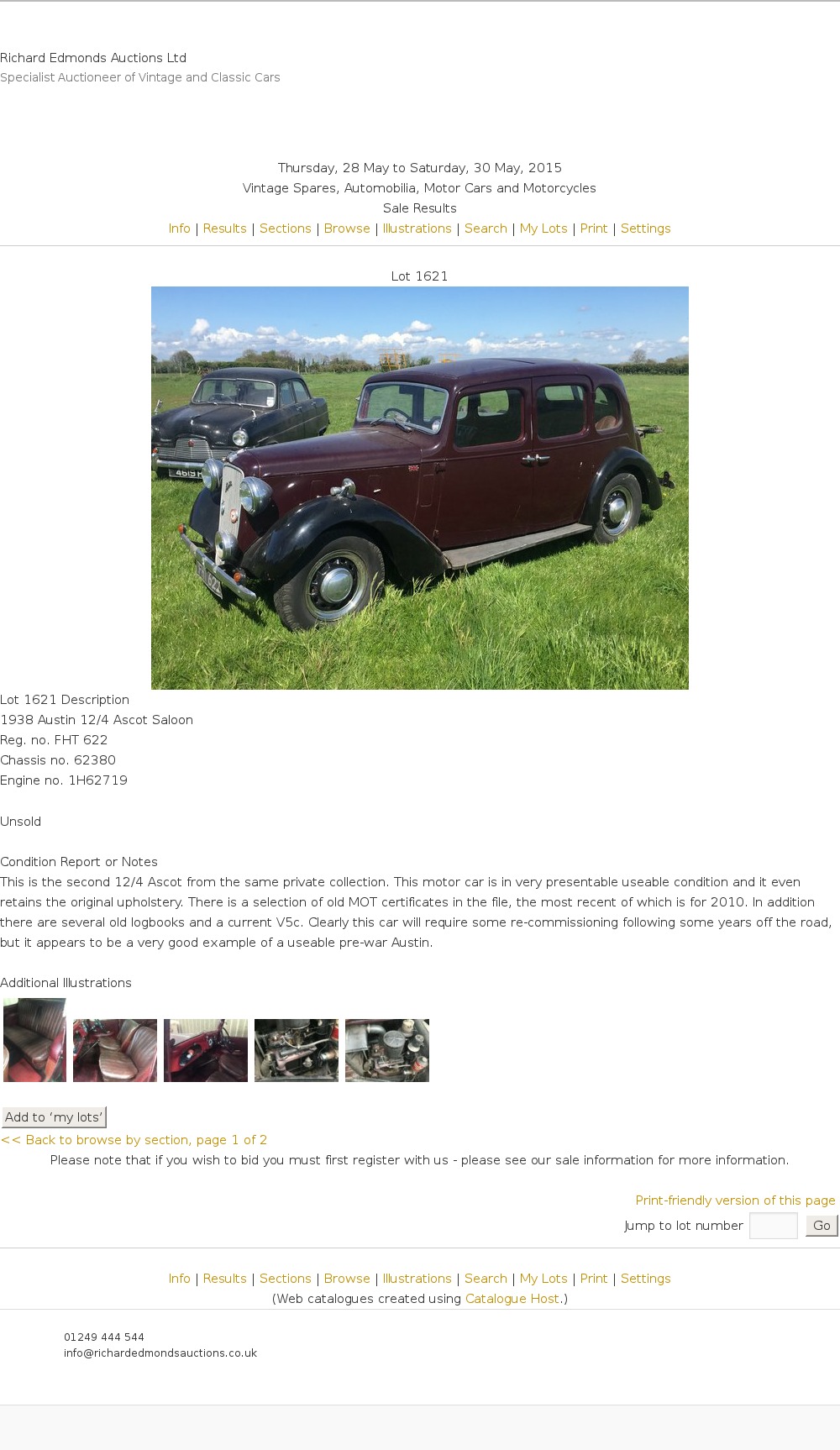Screen dimensions: 840x1450
Task: View the main Lot 1621 car photo
Action: click(419, 487)
